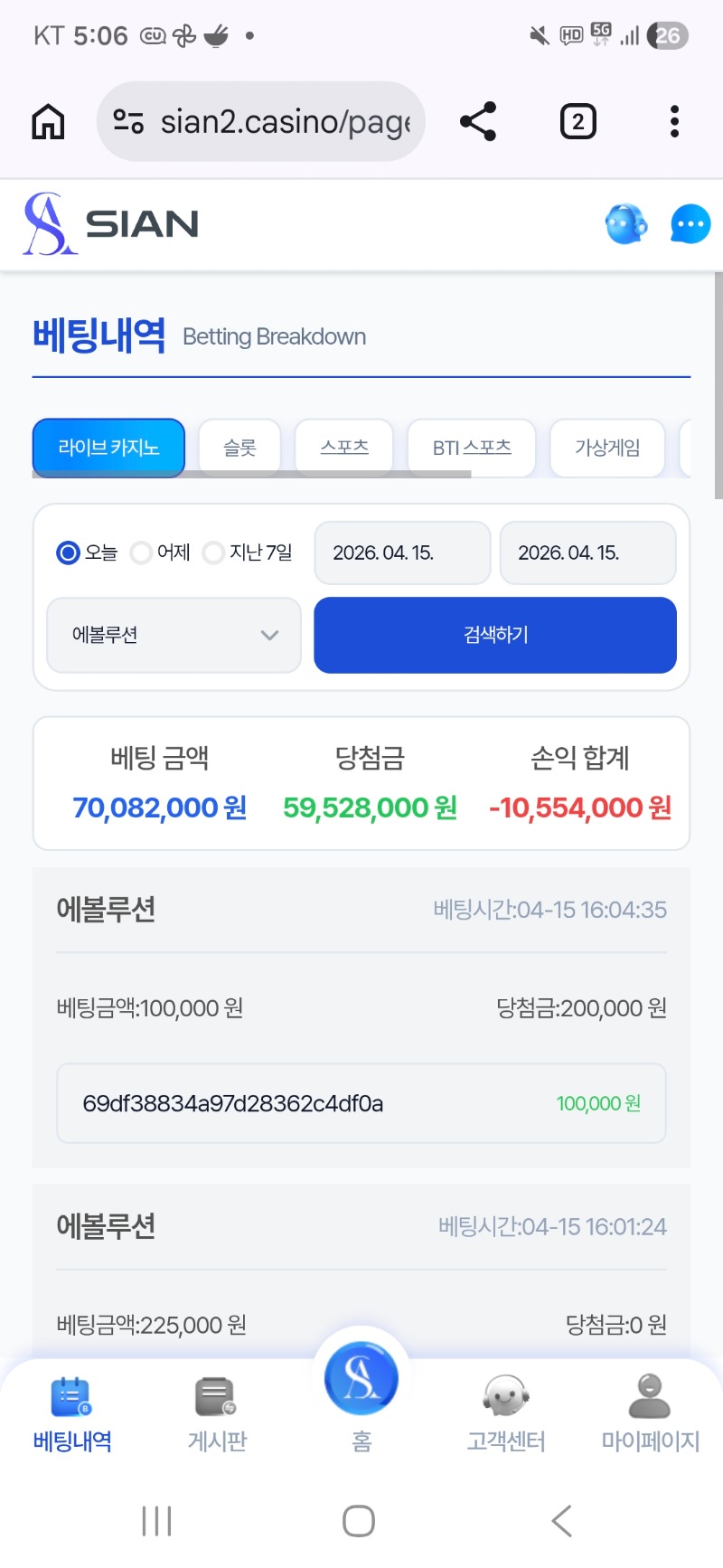
Task: Share this page
Action: [x=478, y=121]
